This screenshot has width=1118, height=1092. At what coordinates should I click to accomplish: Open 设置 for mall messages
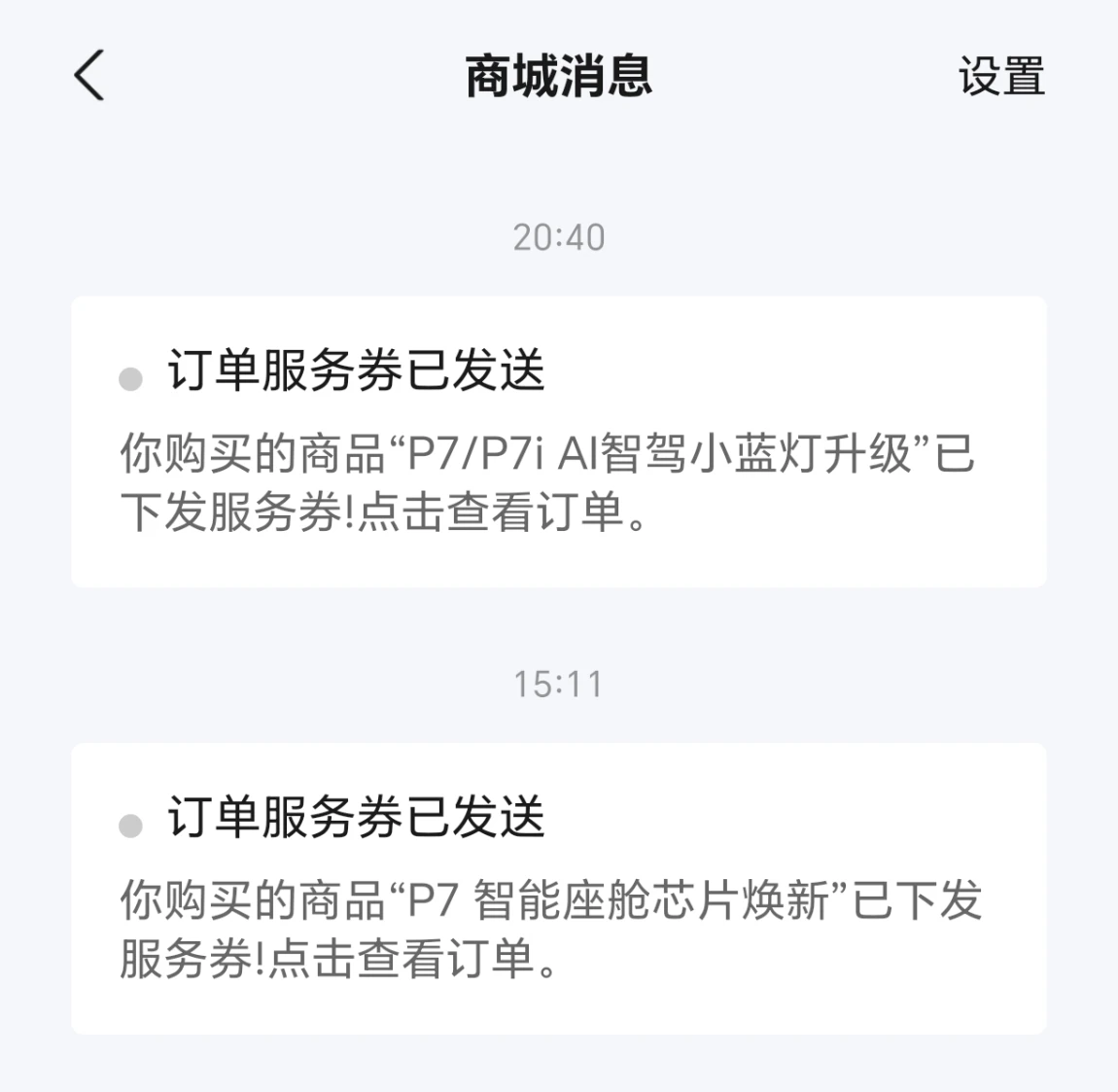(x=1001, y=76)
